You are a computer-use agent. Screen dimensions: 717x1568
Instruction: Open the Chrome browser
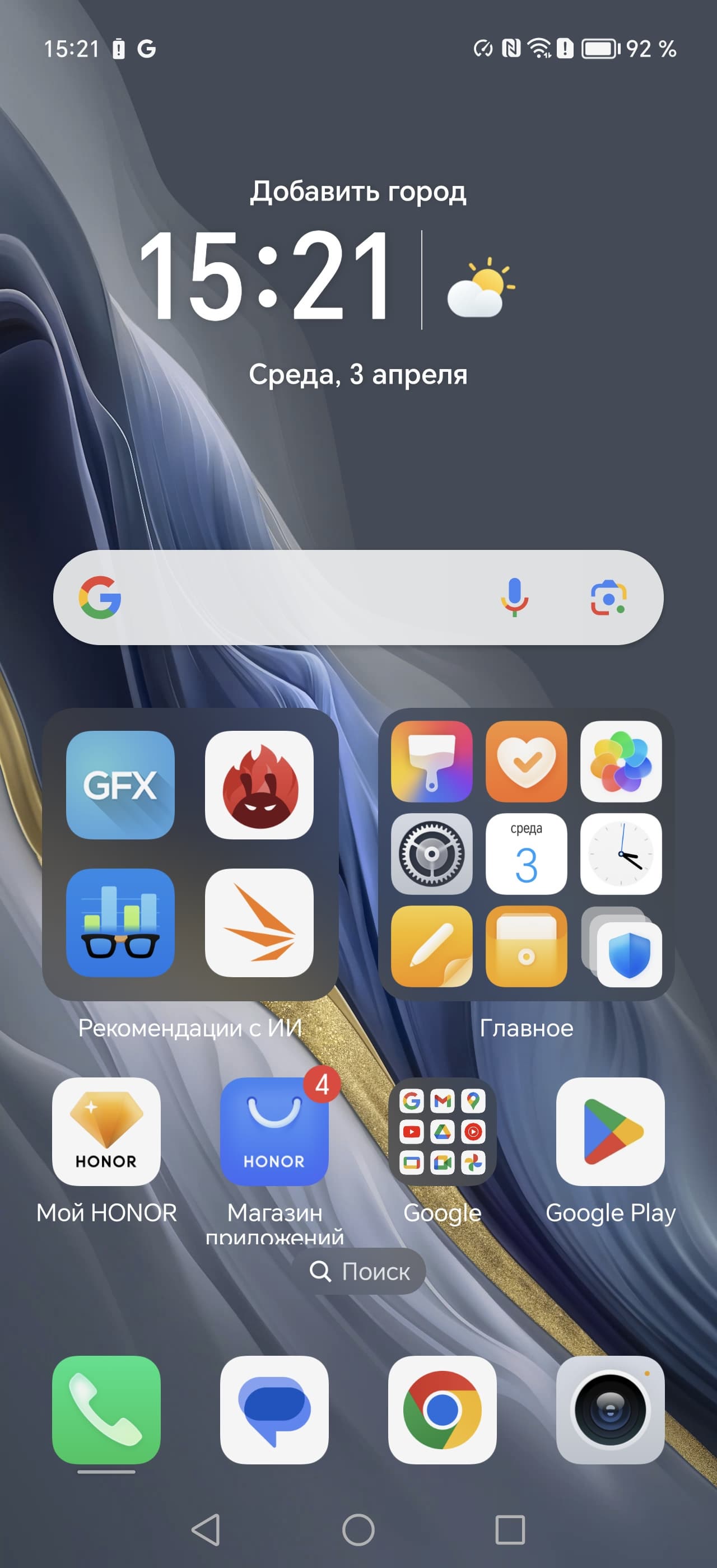pos(442,1409)
